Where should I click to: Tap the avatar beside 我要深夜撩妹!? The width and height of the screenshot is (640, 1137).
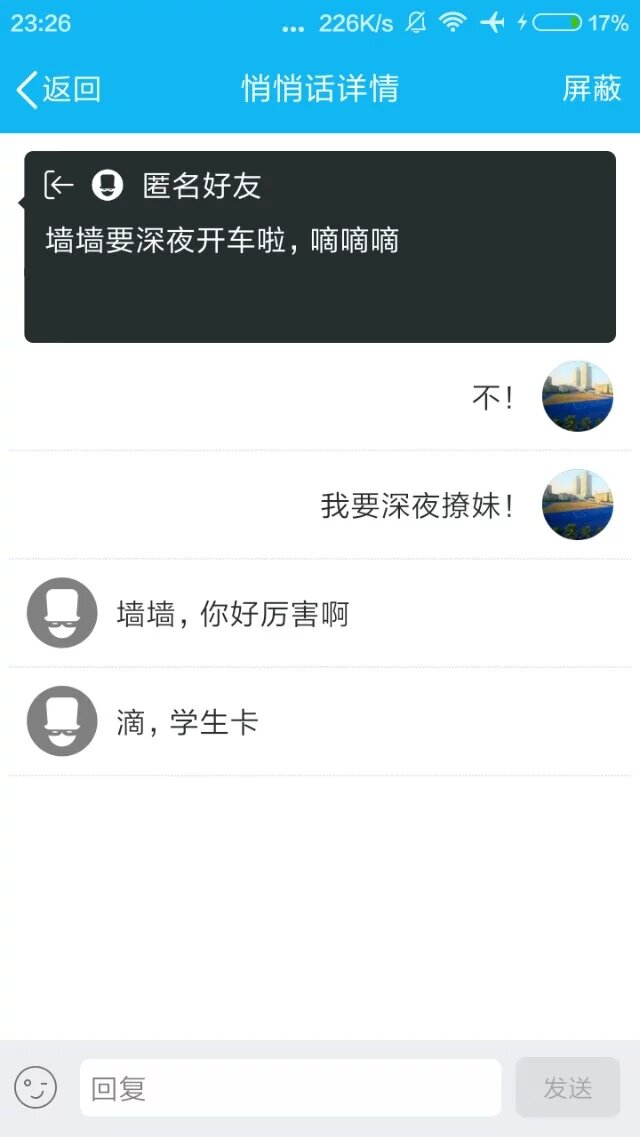[577, 505]
